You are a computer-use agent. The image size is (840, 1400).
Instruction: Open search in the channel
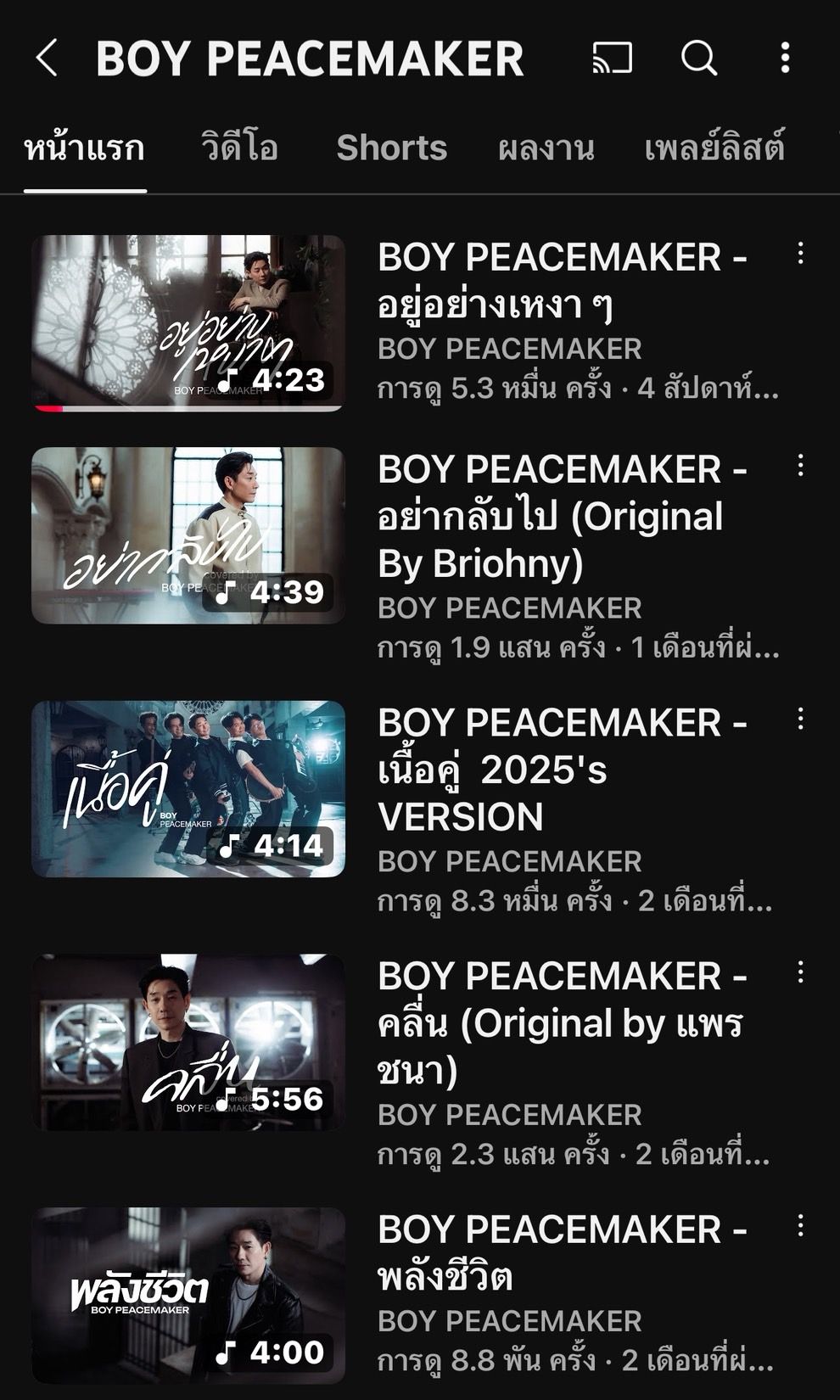(x=699, y=58)
